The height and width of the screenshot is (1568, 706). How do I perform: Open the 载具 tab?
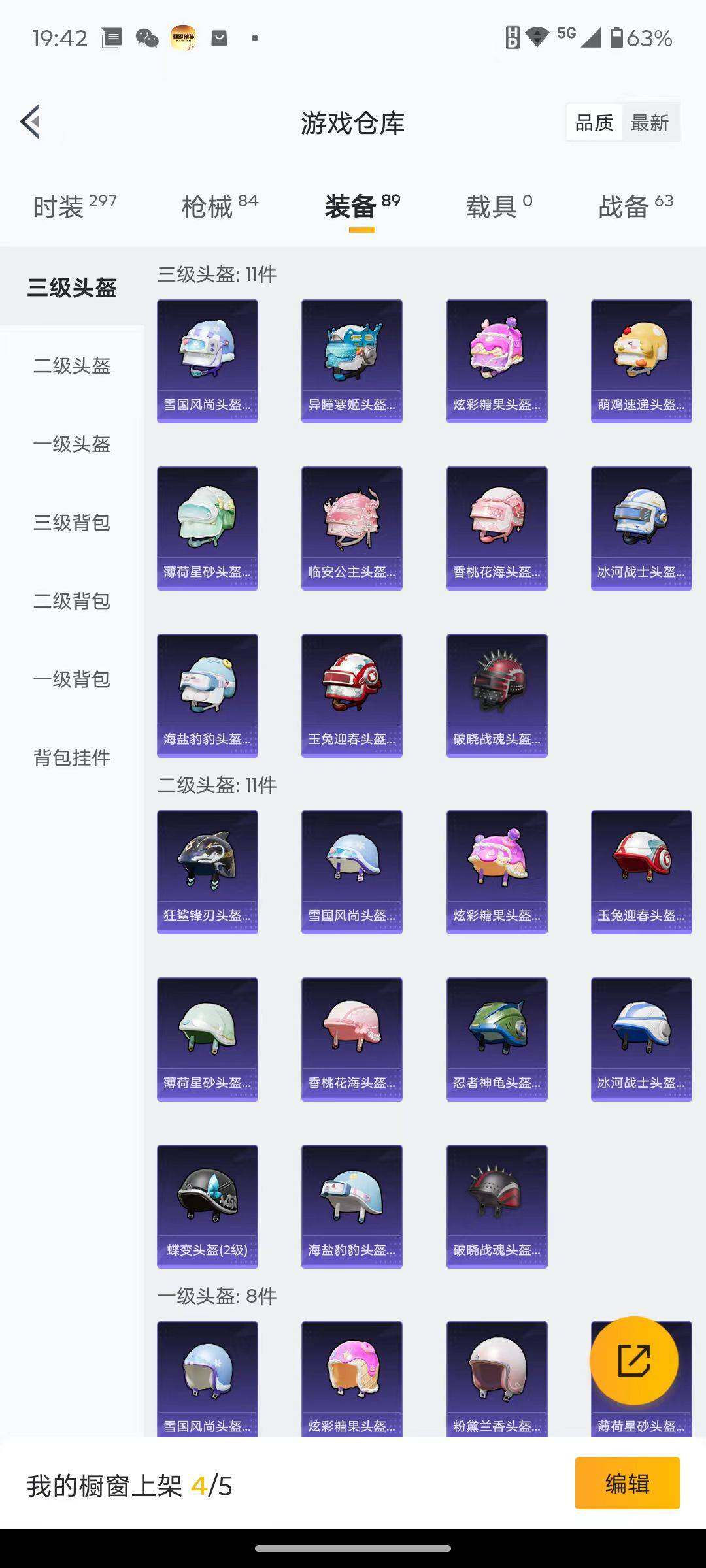(x=498, y=206)
